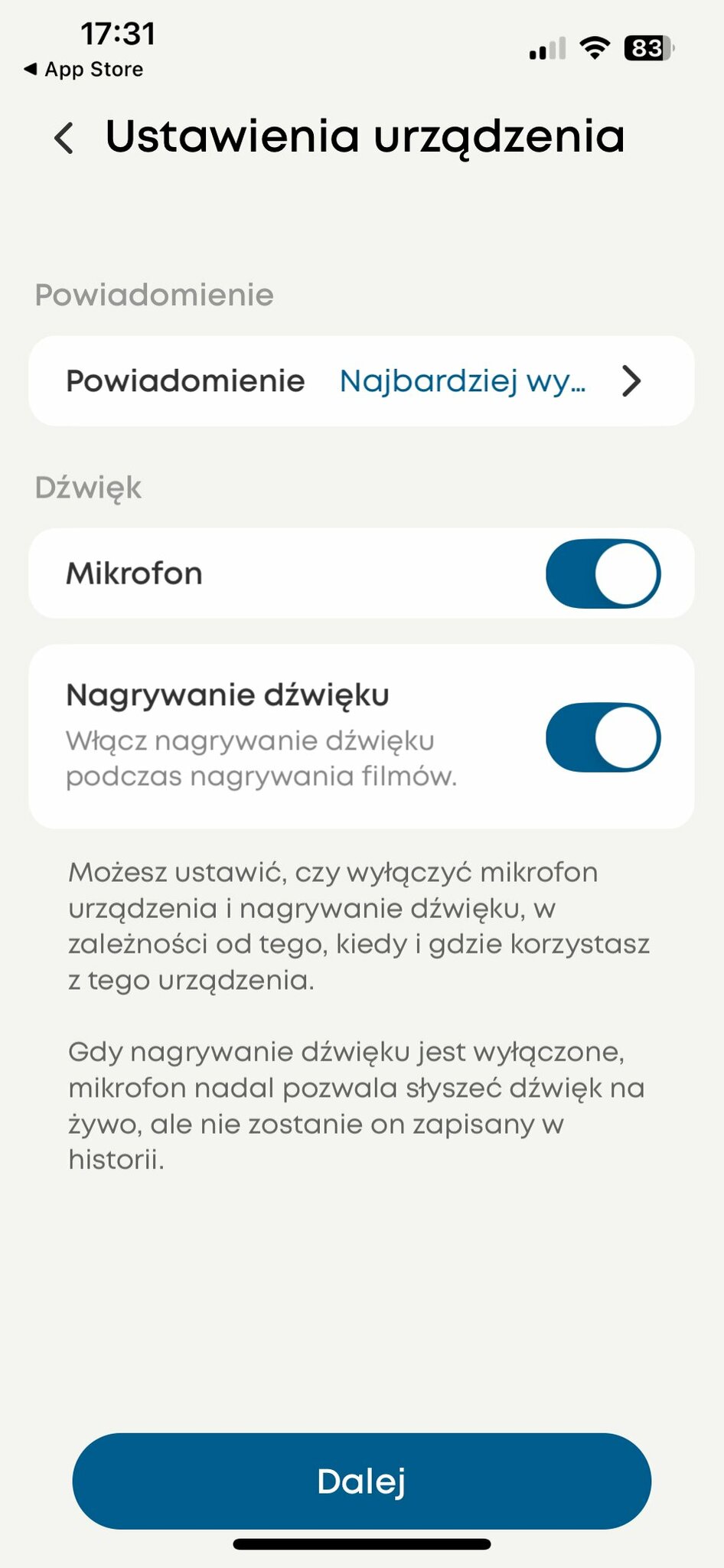Image resolution: width=724 pixels, height=1568 pixels.
Task: Return to the App Store via status bar
Action: point(83,70)
